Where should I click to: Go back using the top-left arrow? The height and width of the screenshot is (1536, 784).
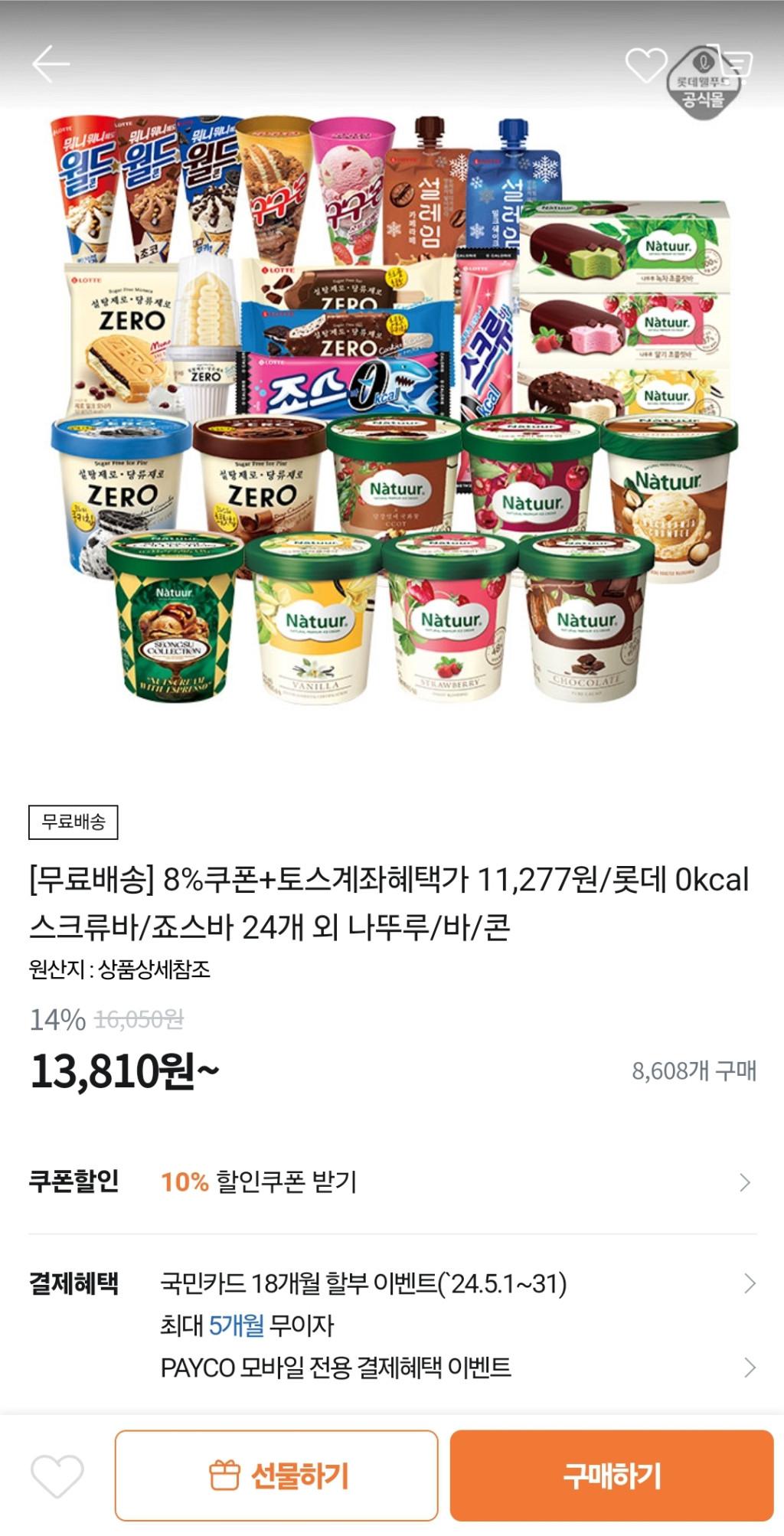pos(51,64)
